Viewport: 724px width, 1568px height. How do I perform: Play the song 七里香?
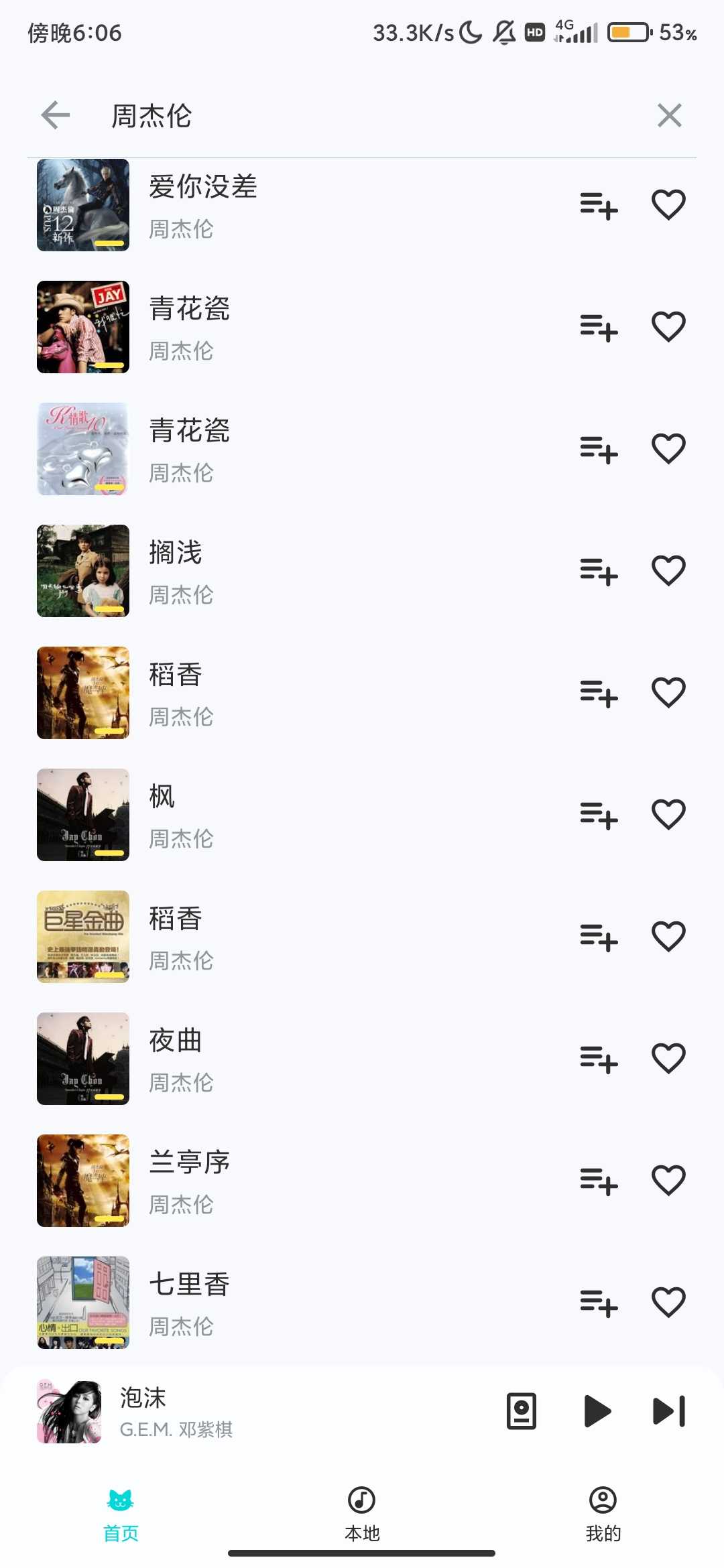(268, 1303)
